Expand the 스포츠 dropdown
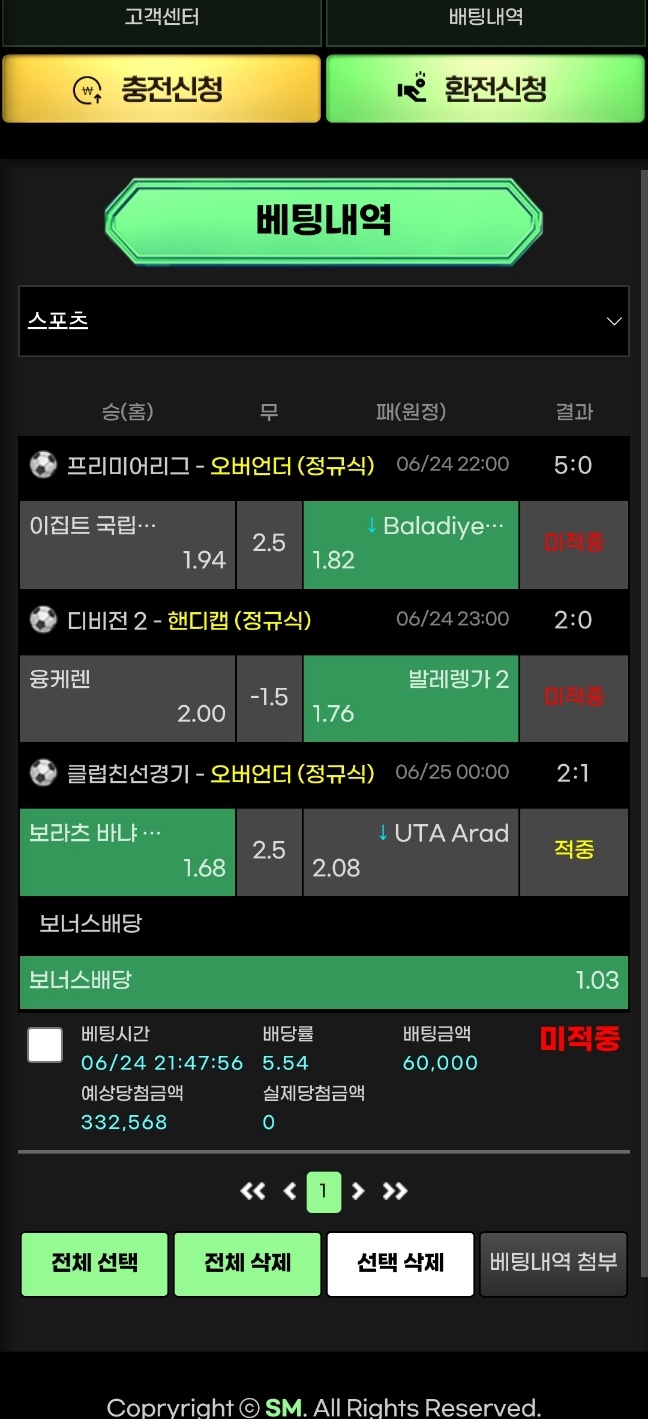This screenshot has width=648, height=1419. click(324, 321)
